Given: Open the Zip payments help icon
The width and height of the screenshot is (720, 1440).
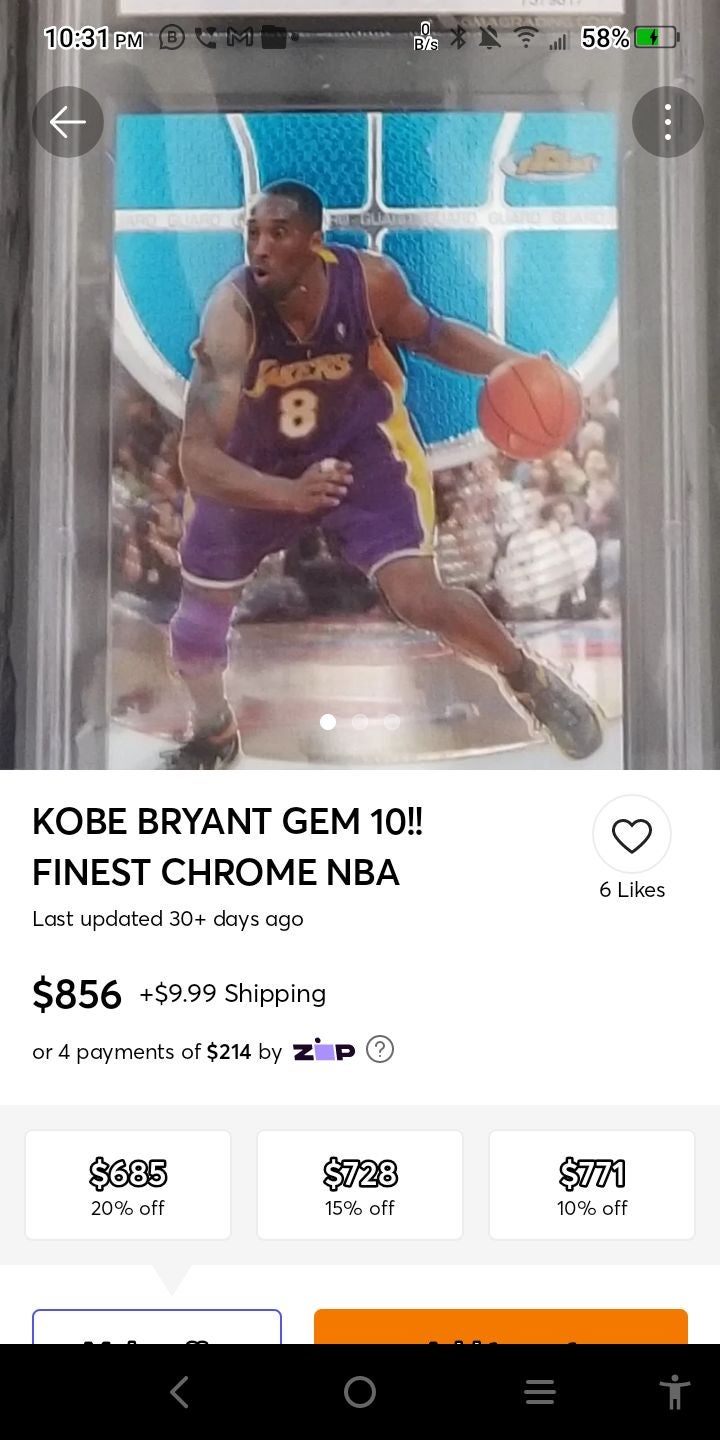Looking at the screenshot, I should tap(380, 1050).
